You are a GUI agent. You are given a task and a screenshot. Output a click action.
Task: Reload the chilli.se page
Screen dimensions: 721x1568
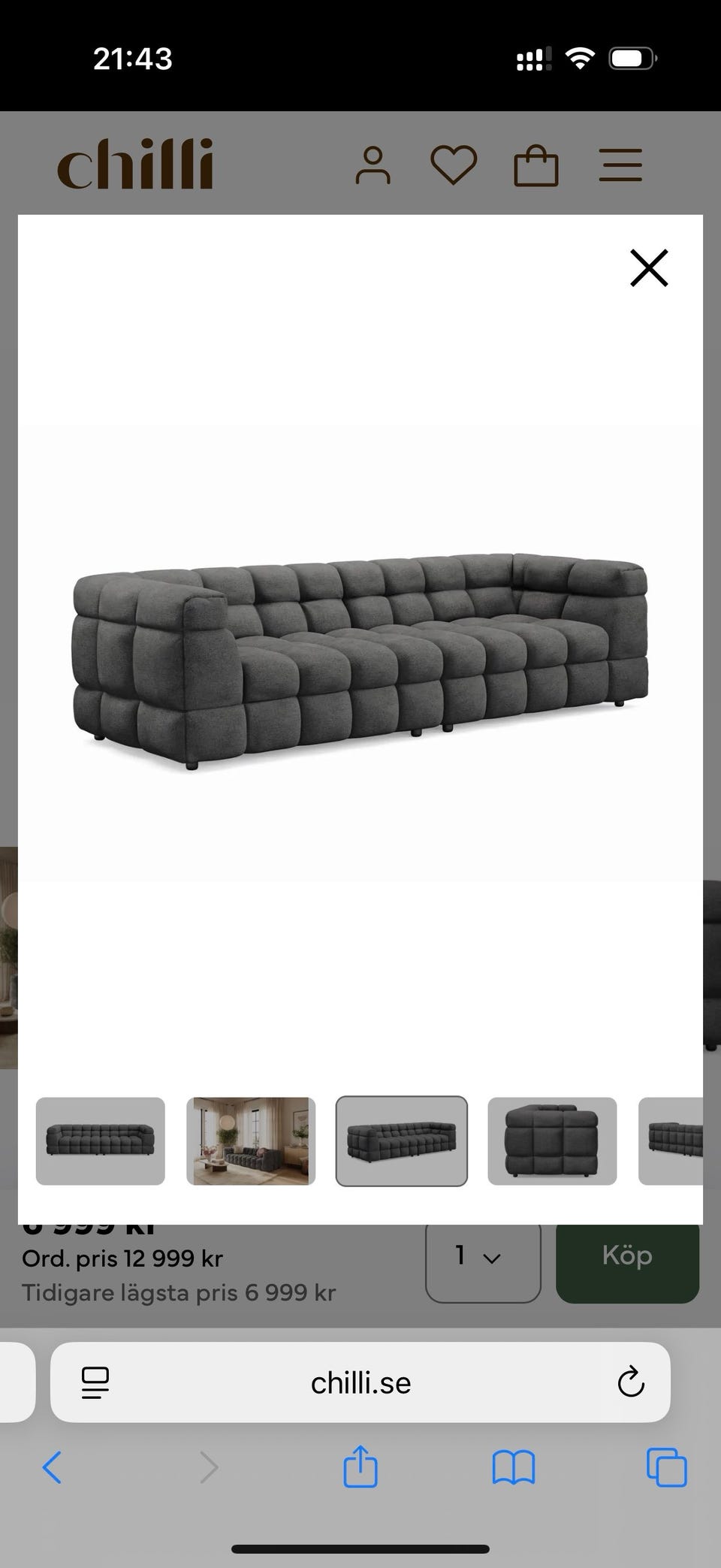pos(630,1383)
